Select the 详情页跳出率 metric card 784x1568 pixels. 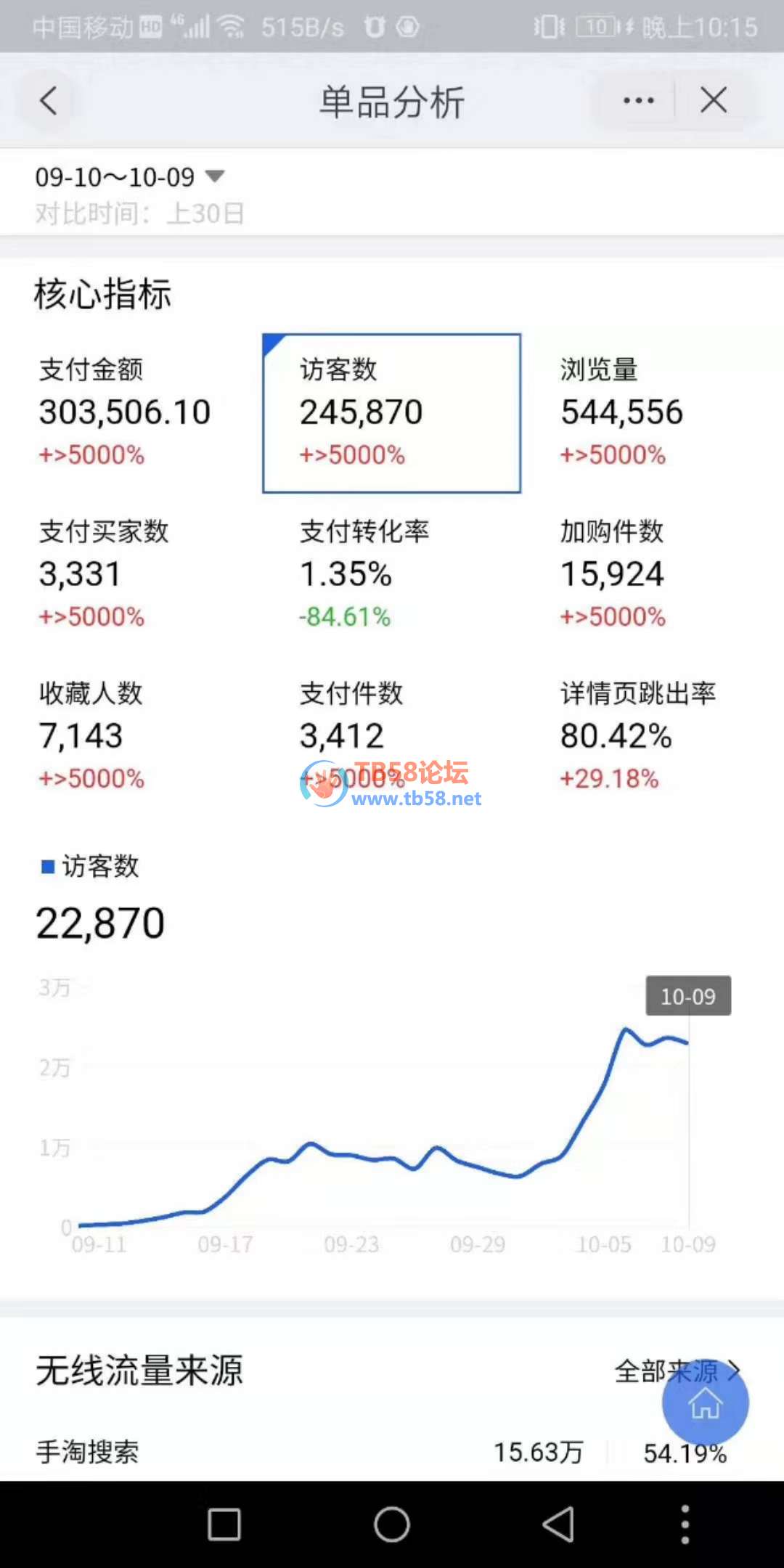point(652,736)
